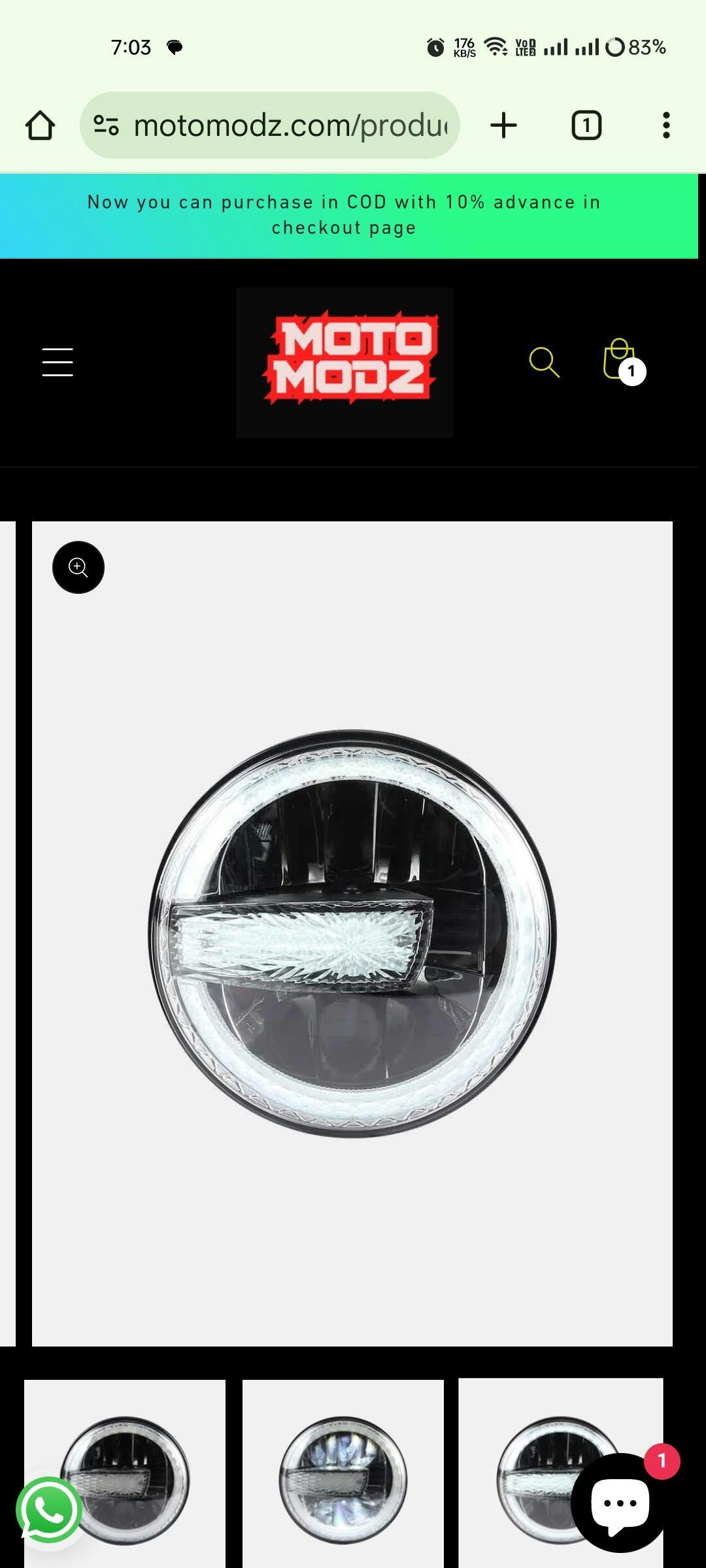Search the Moto Modz store
Viewport: 706px width, 1568px height.
pos(544,362)
